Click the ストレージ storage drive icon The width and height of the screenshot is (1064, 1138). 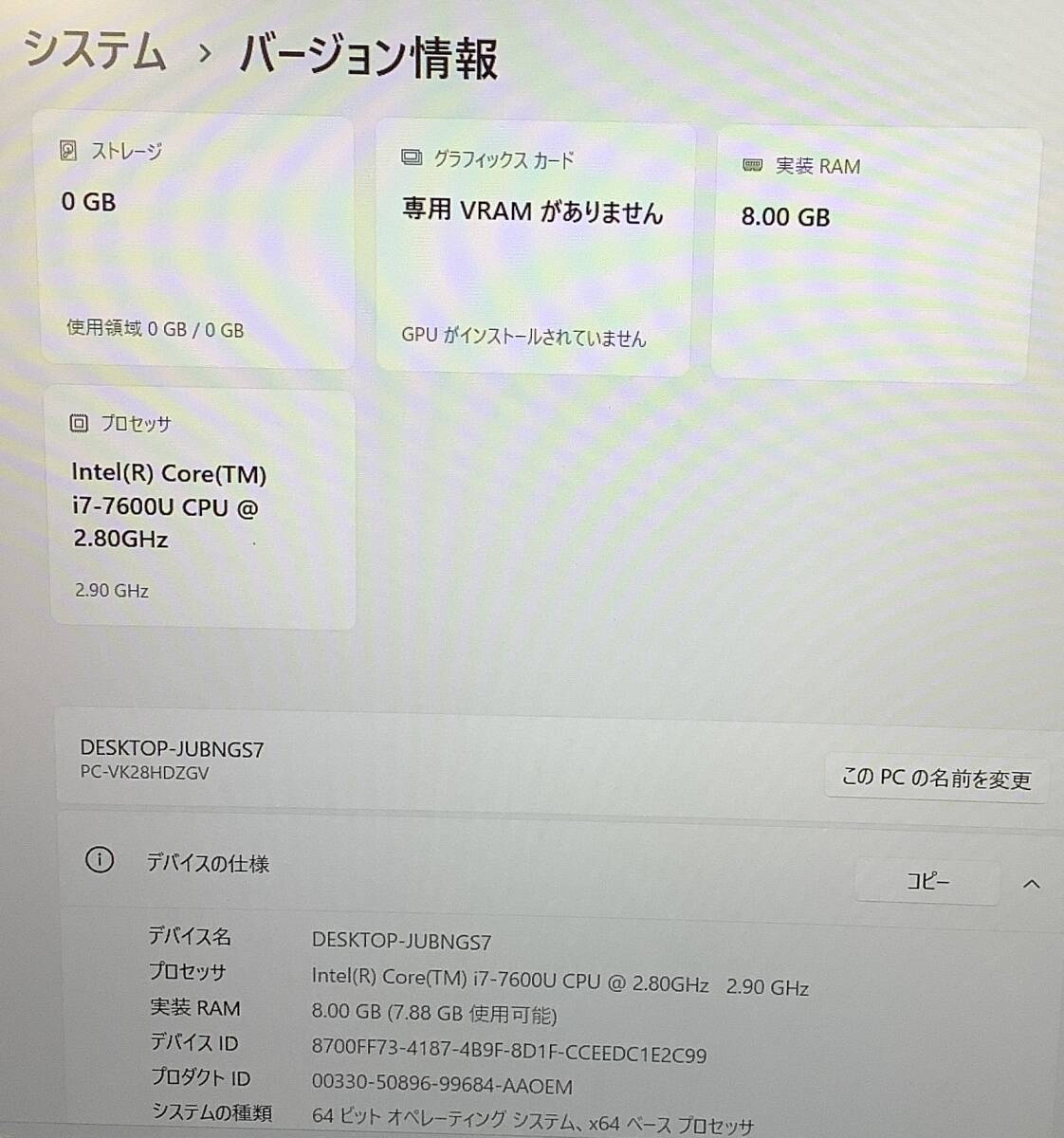(x=66, y=151)
